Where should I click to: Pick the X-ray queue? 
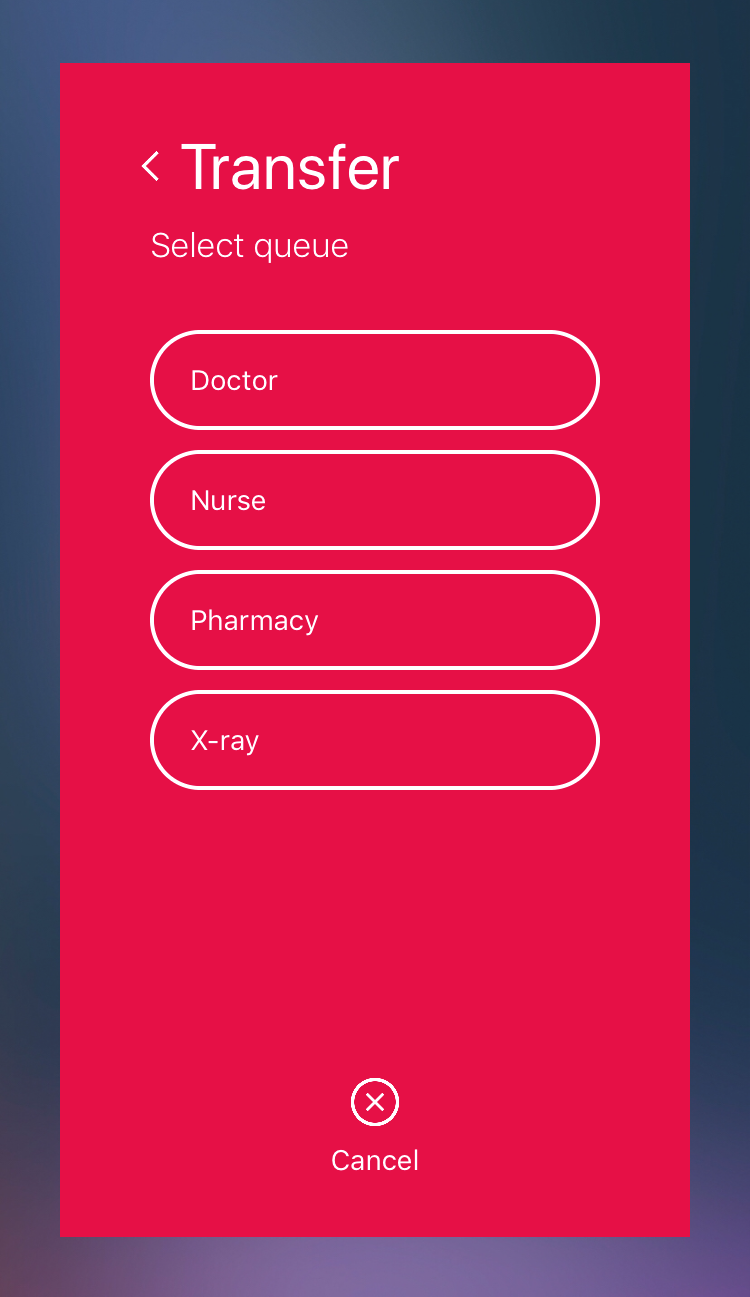tap(375, 740)
